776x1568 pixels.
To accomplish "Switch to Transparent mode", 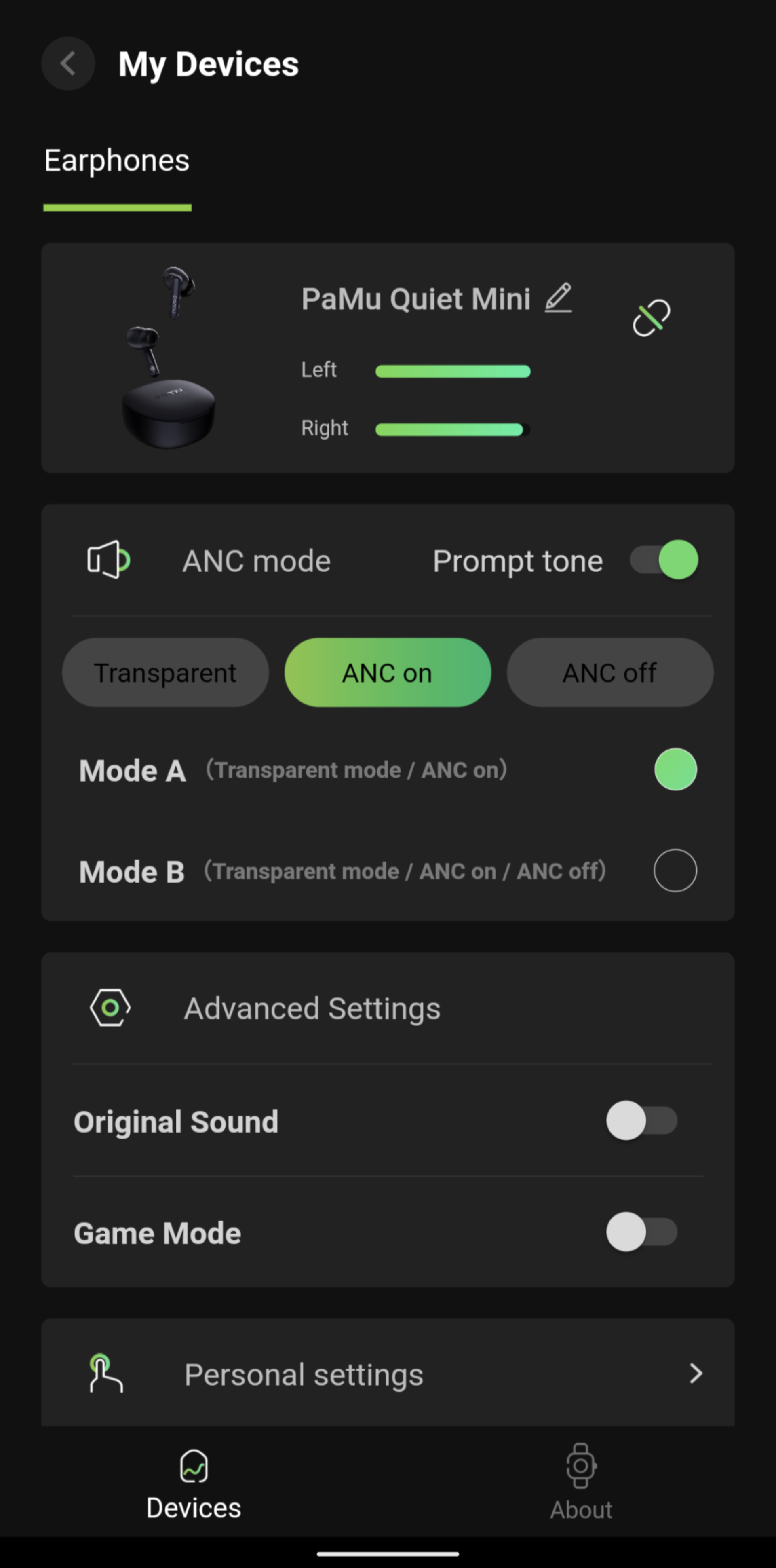I will click(165, 673).
